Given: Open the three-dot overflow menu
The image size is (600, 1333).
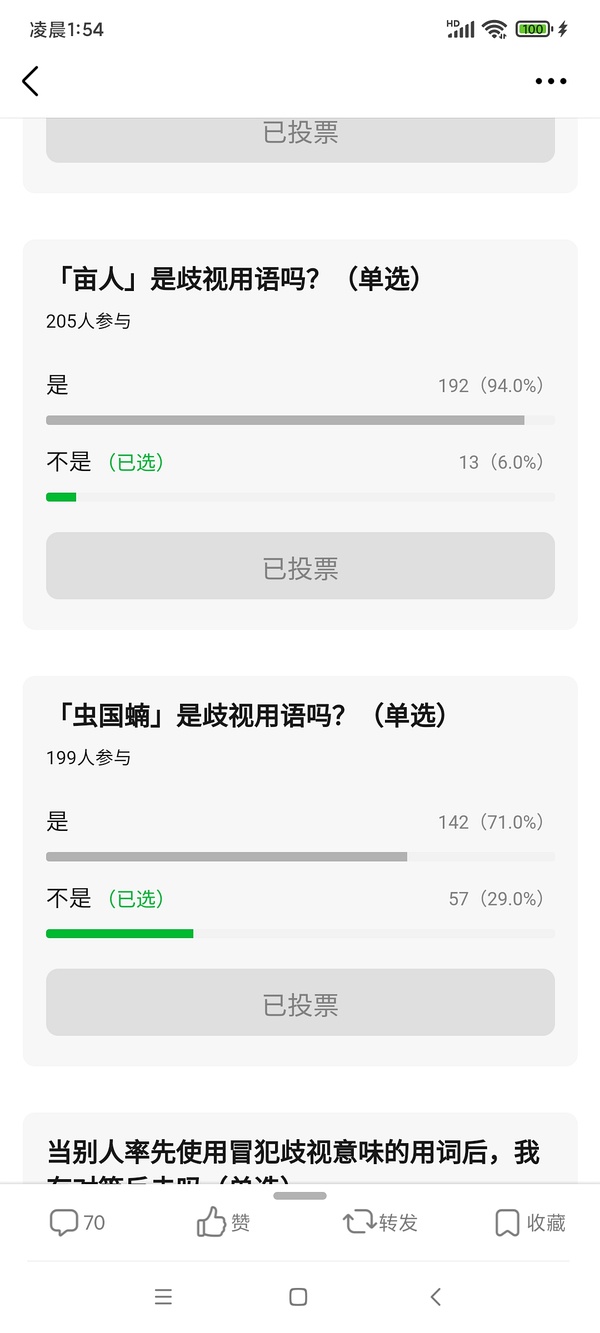Looking at the screenshot, I should tap(550, 81).
